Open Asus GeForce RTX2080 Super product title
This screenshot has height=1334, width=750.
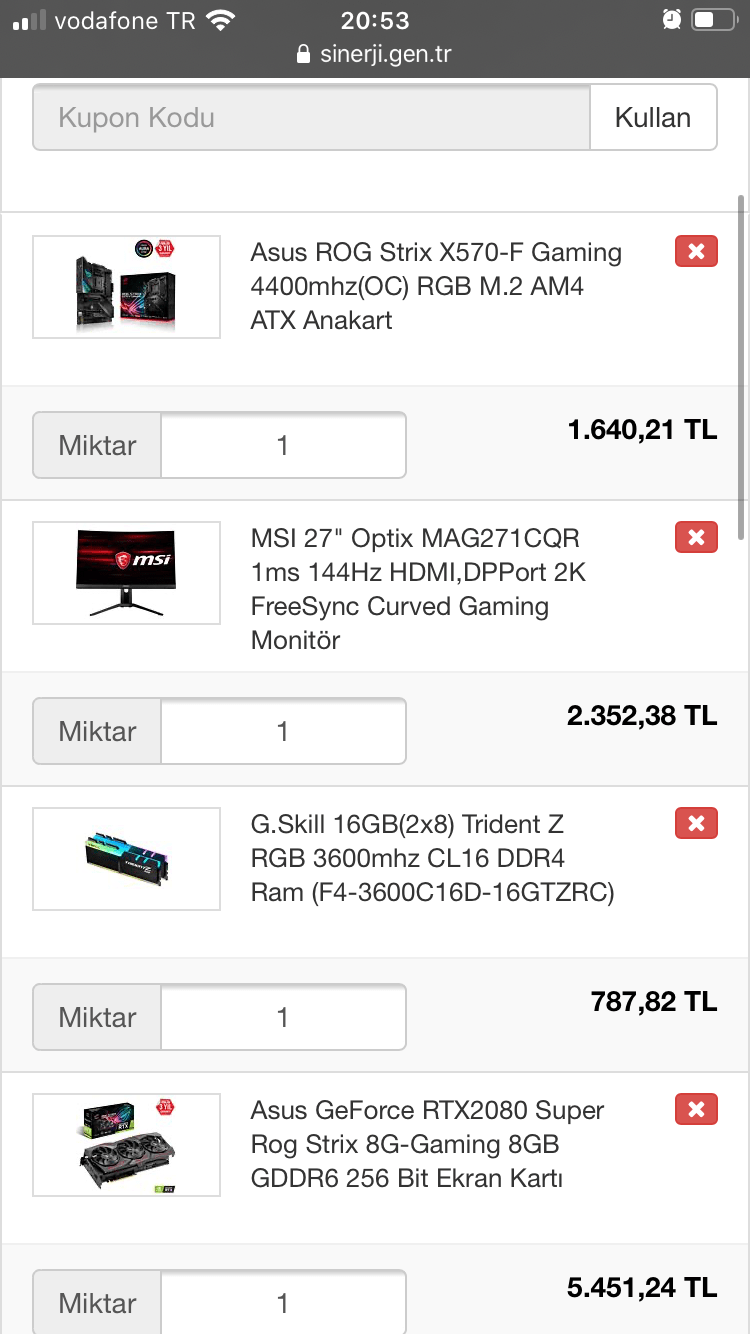pos(427,1144)
